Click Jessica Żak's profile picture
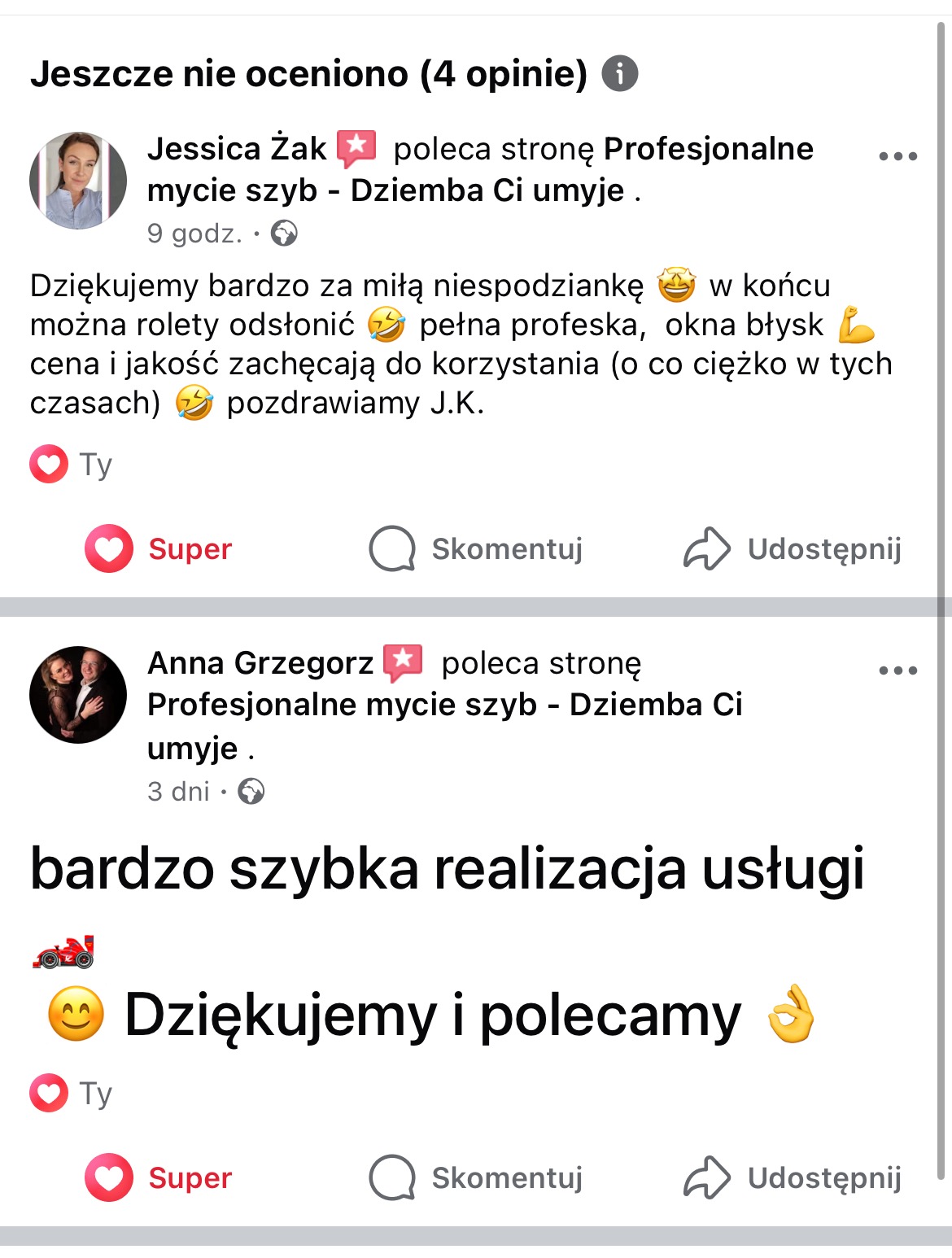This screenshot has height=1258, width=952. point(79,181)
